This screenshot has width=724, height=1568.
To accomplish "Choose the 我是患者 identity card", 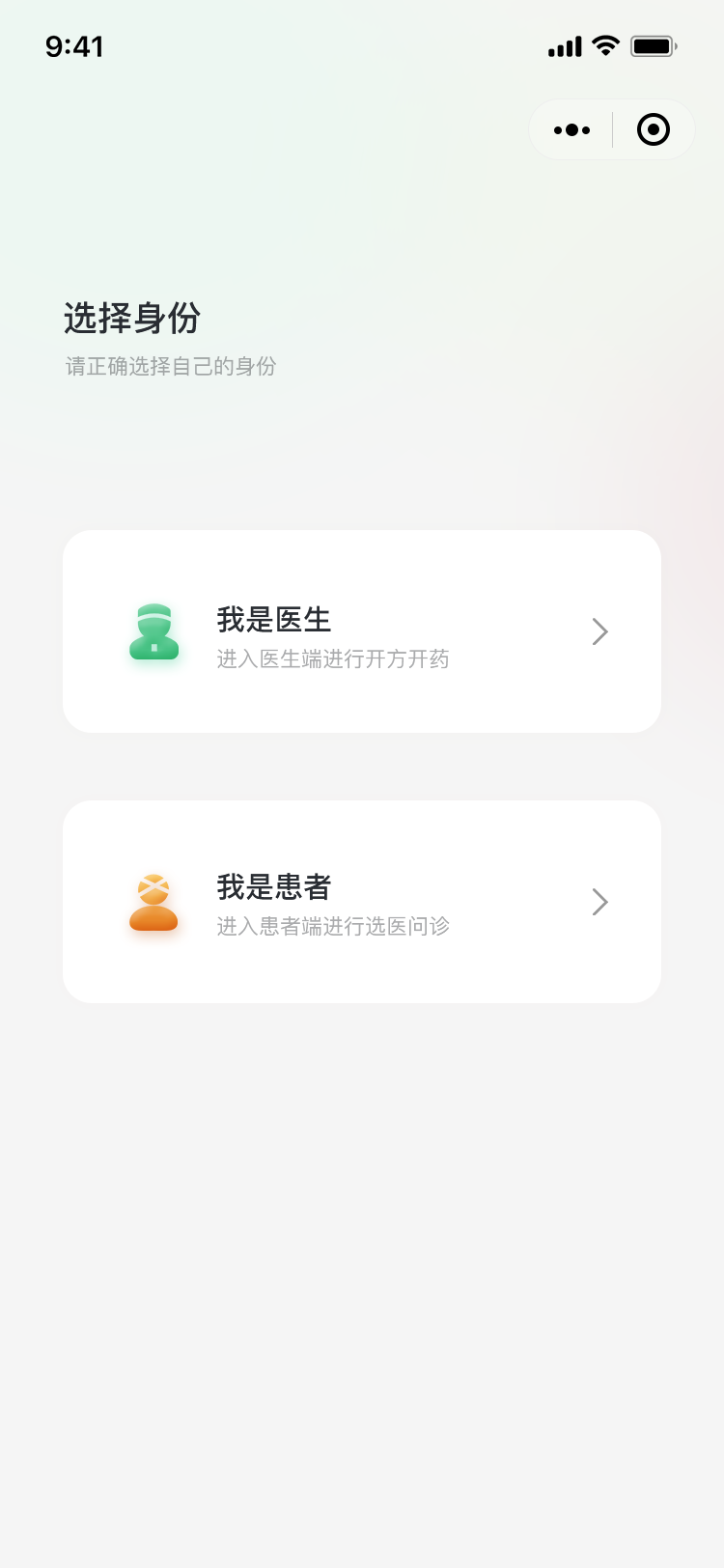I will (x=362, y=902).
